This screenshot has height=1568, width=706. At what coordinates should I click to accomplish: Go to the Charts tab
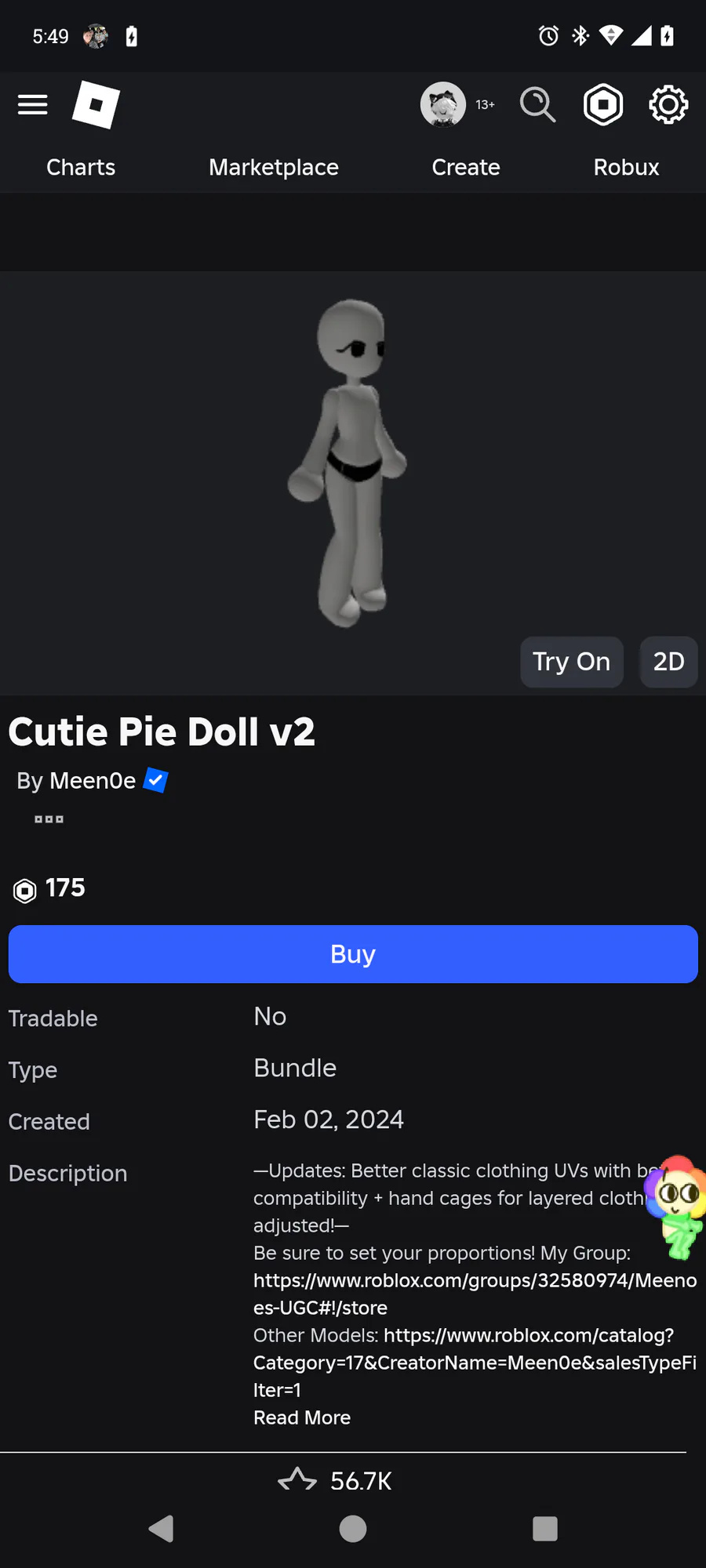pyautogui.click(x=81, y=167)
